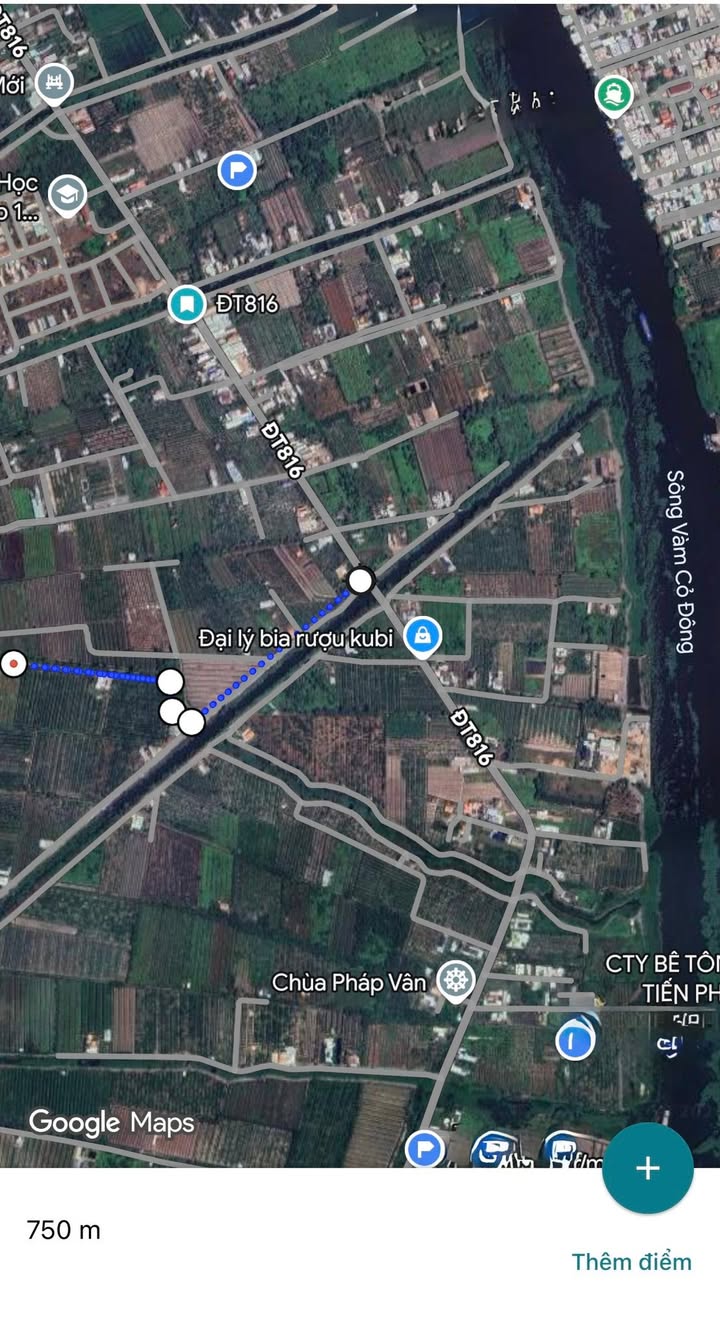Open the Chùa Pháp Vân place marker

[457, 983]
